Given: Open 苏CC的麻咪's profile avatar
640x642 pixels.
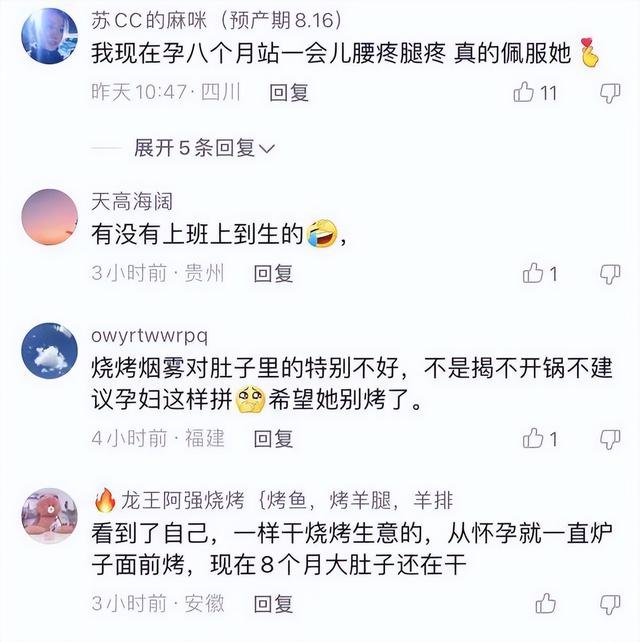Looking at the screenshot, I should point(49,36).
